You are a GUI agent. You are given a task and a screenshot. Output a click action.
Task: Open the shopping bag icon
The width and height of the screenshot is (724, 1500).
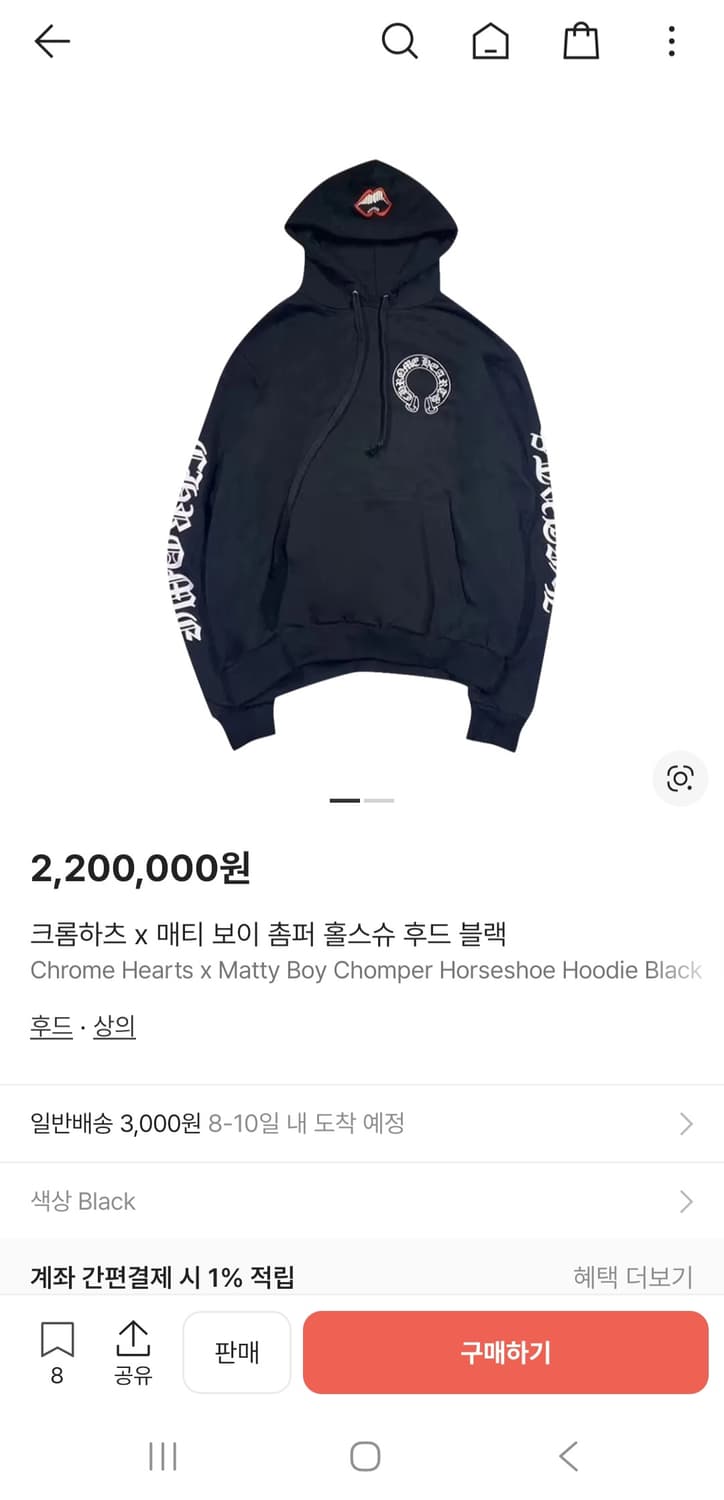pos(581,41)
